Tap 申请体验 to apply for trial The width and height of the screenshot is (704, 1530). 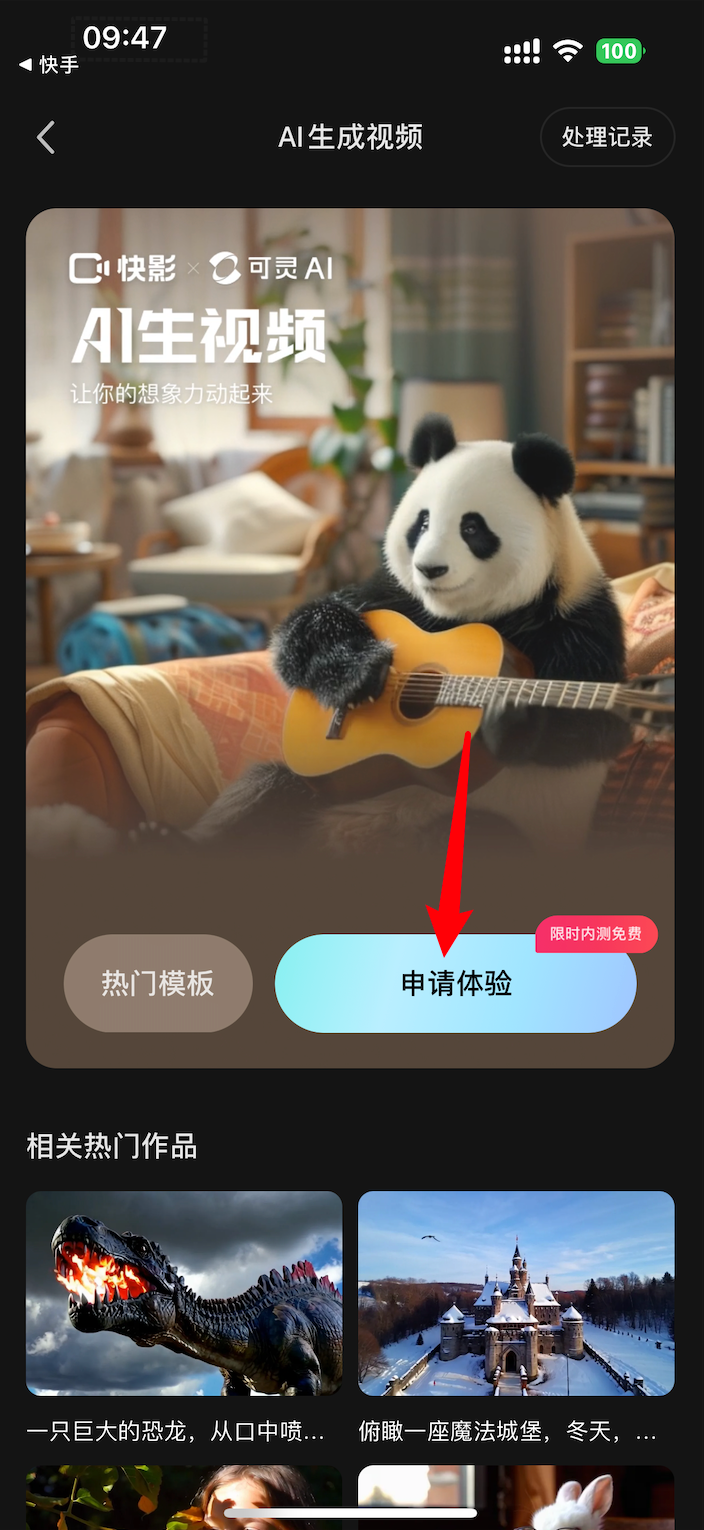click(x=456, y=983)
